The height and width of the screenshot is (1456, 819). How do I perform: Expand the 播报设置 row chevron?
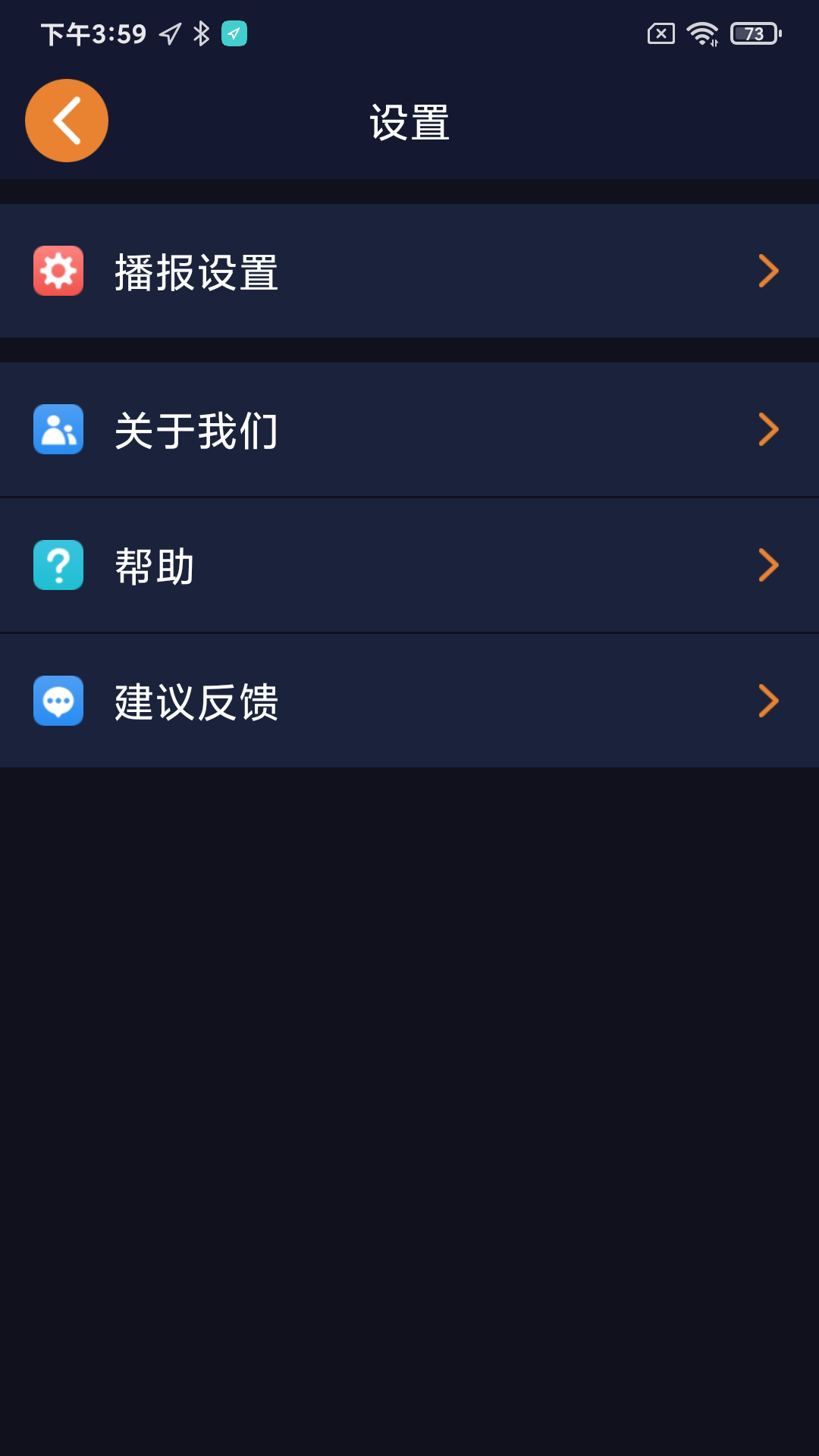[x=769, y=271]
